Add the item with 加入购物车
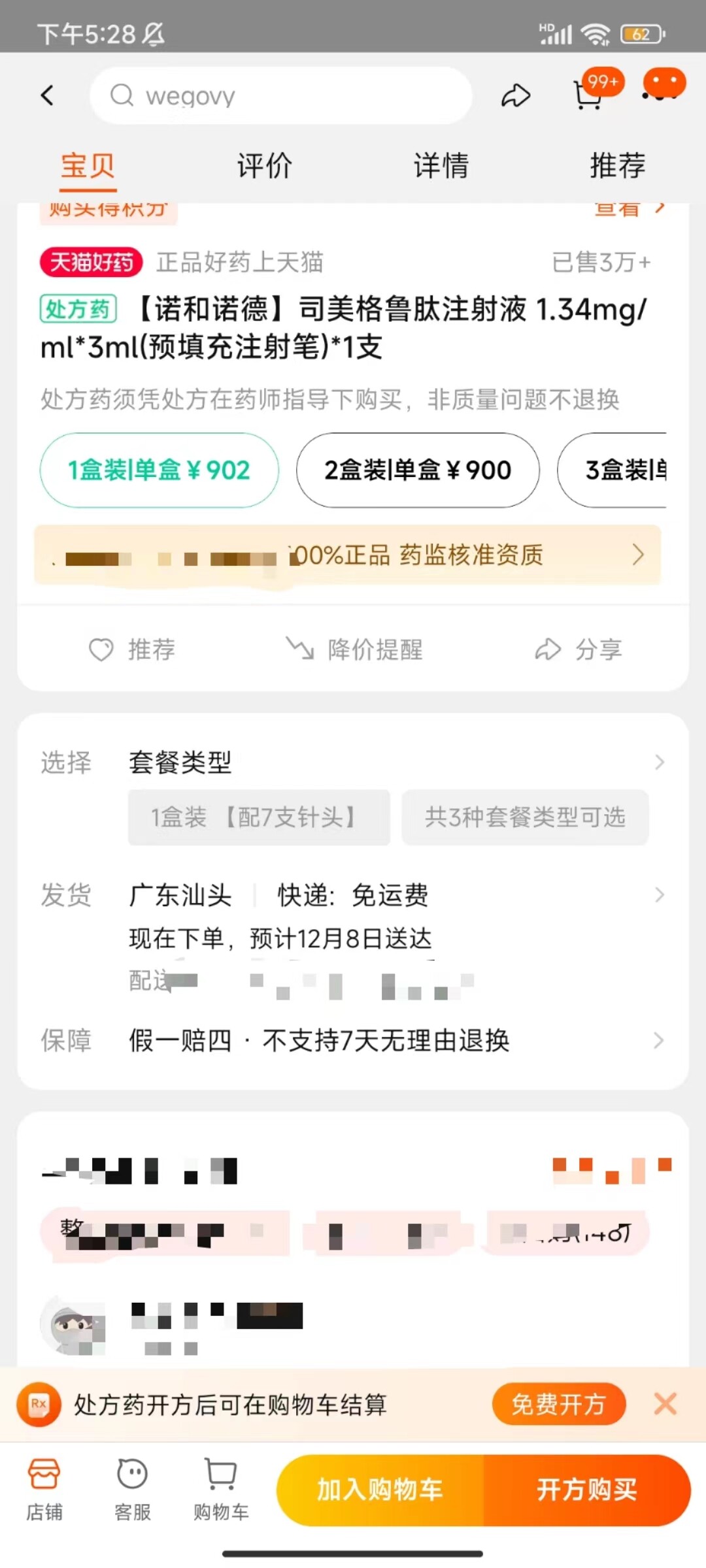The width and height of the screenshot is (706, 1568). click(380, 1490)
